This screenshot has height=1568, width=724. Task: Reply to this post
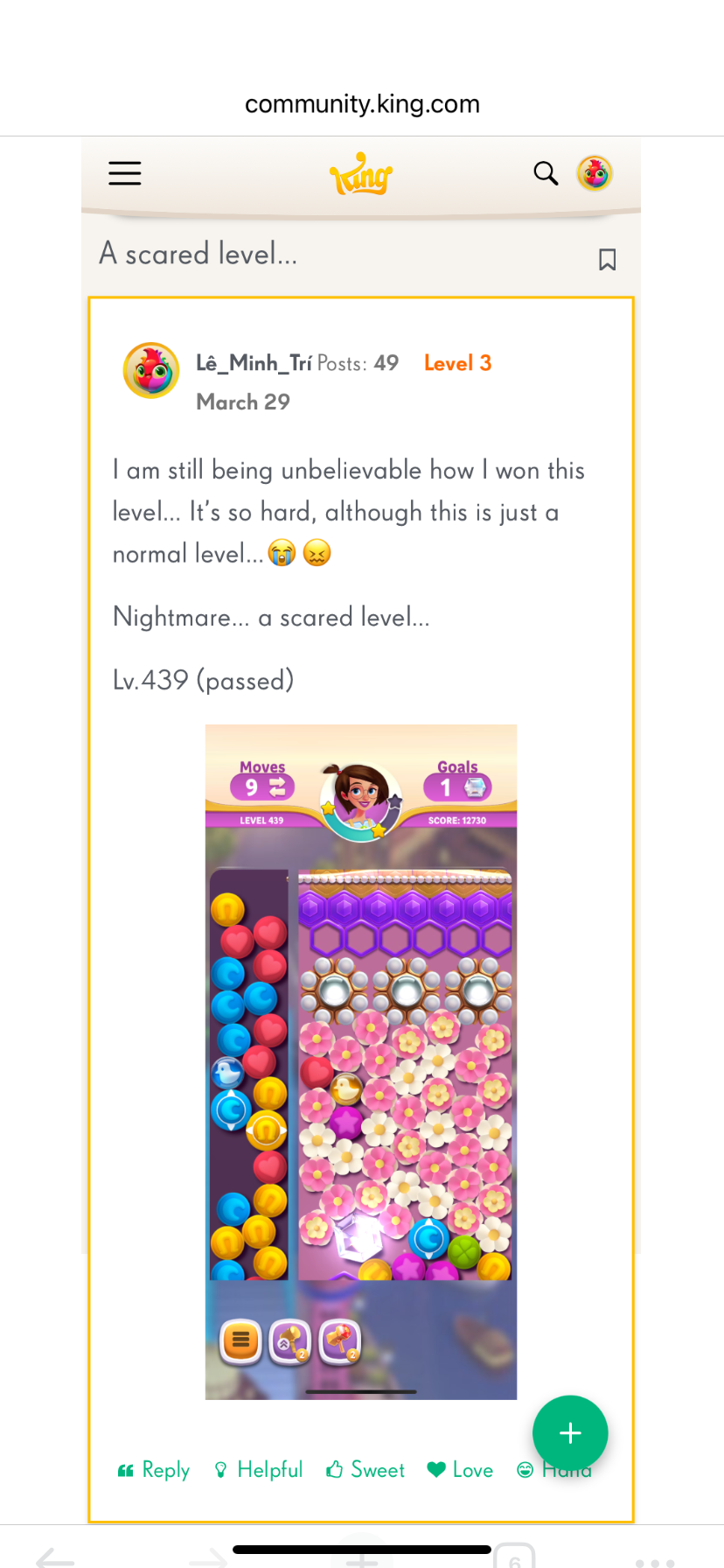coord(154,1470)
